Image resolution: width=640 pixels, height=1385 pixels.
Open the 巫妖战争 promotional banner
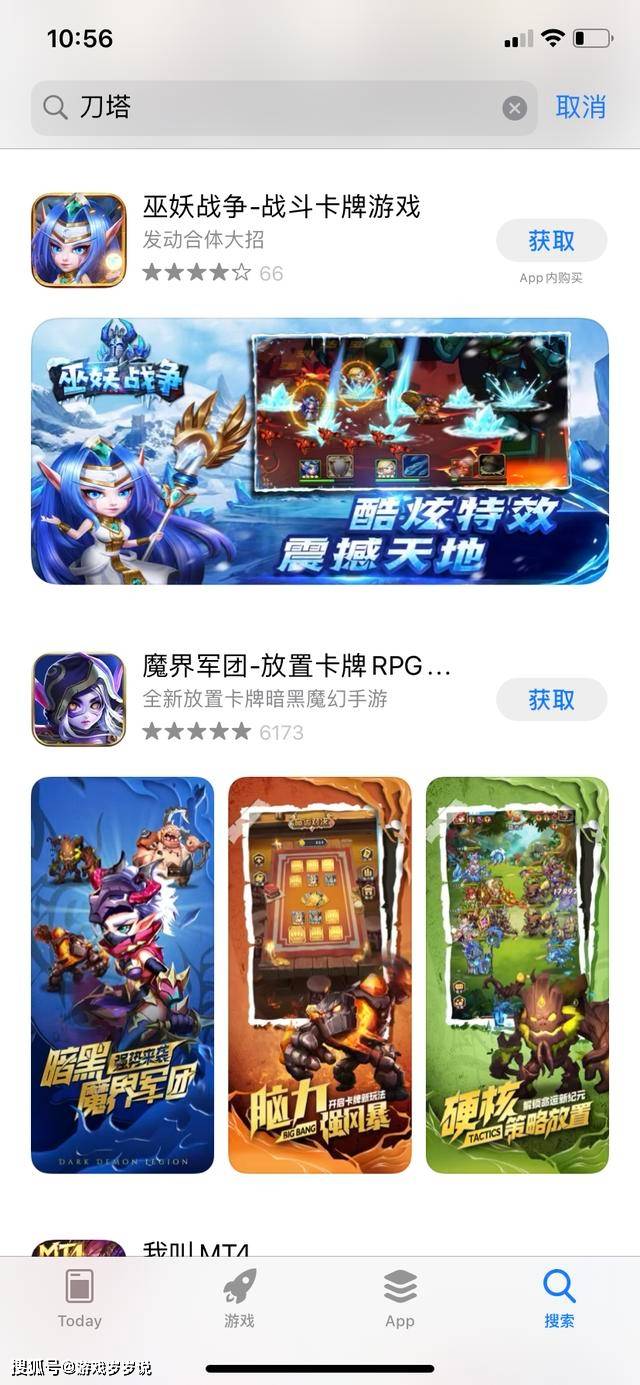(x=320, y=451)
